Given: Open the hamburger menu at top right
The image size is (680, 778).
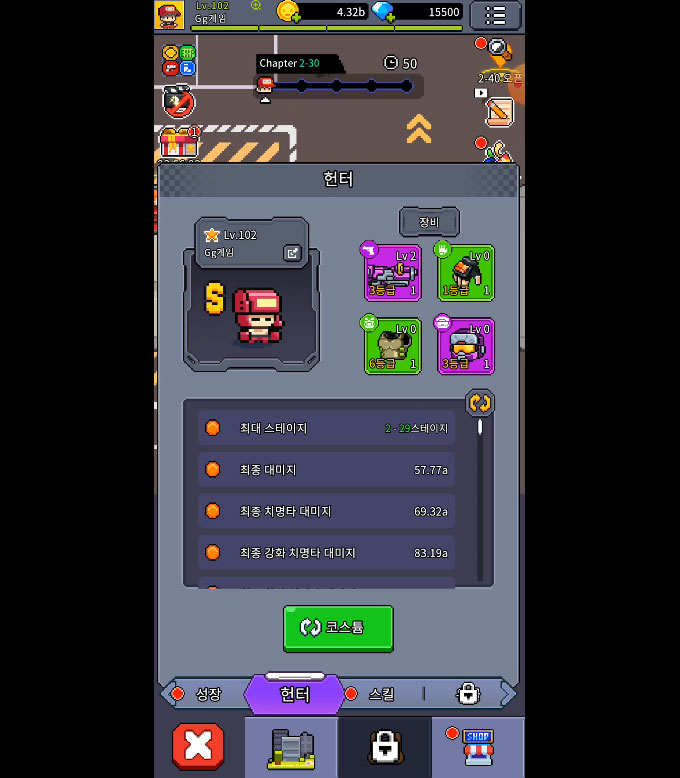Looking at the screenshot, I should pos(495,15).
